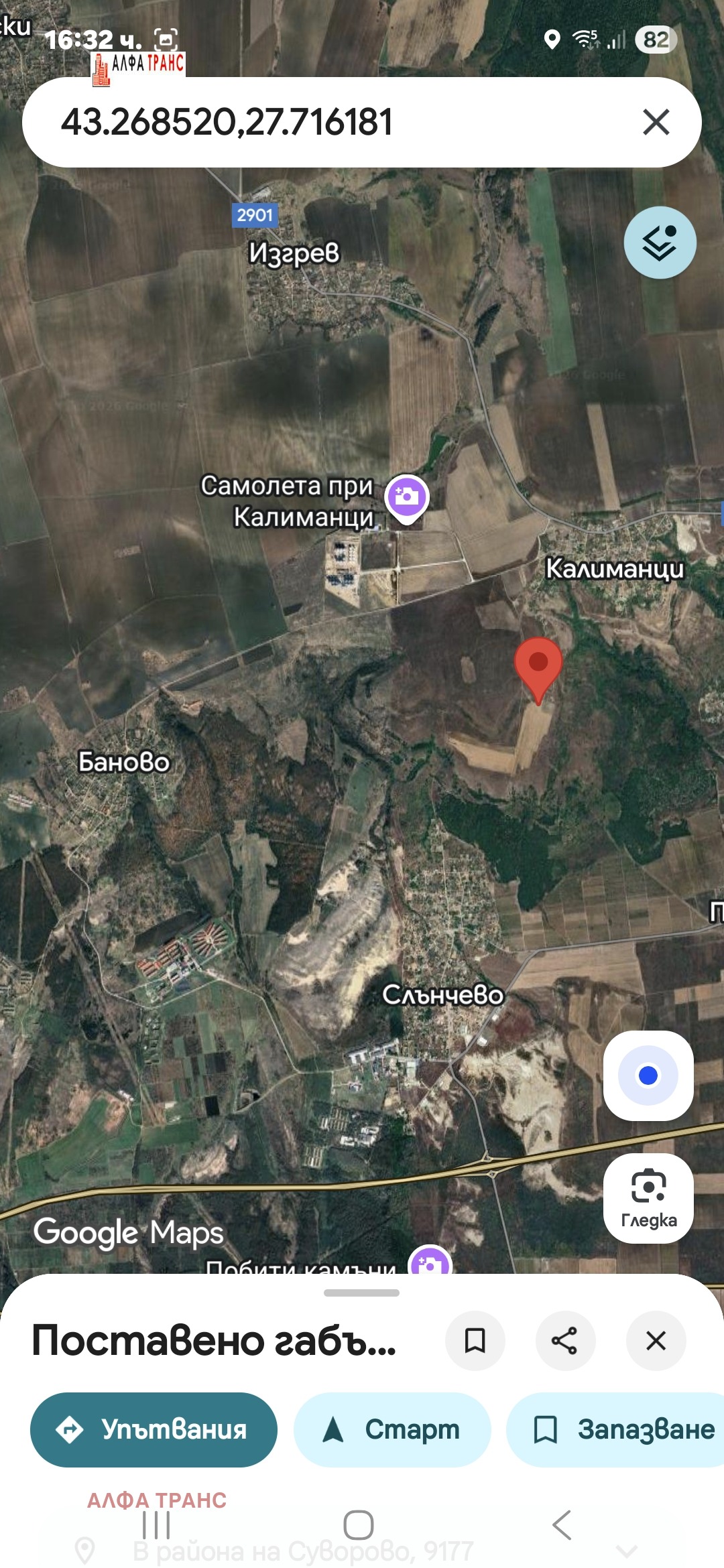Open the Гледка lens view button
This screenshot has width=724, height=1568.
pos(648,1199)
